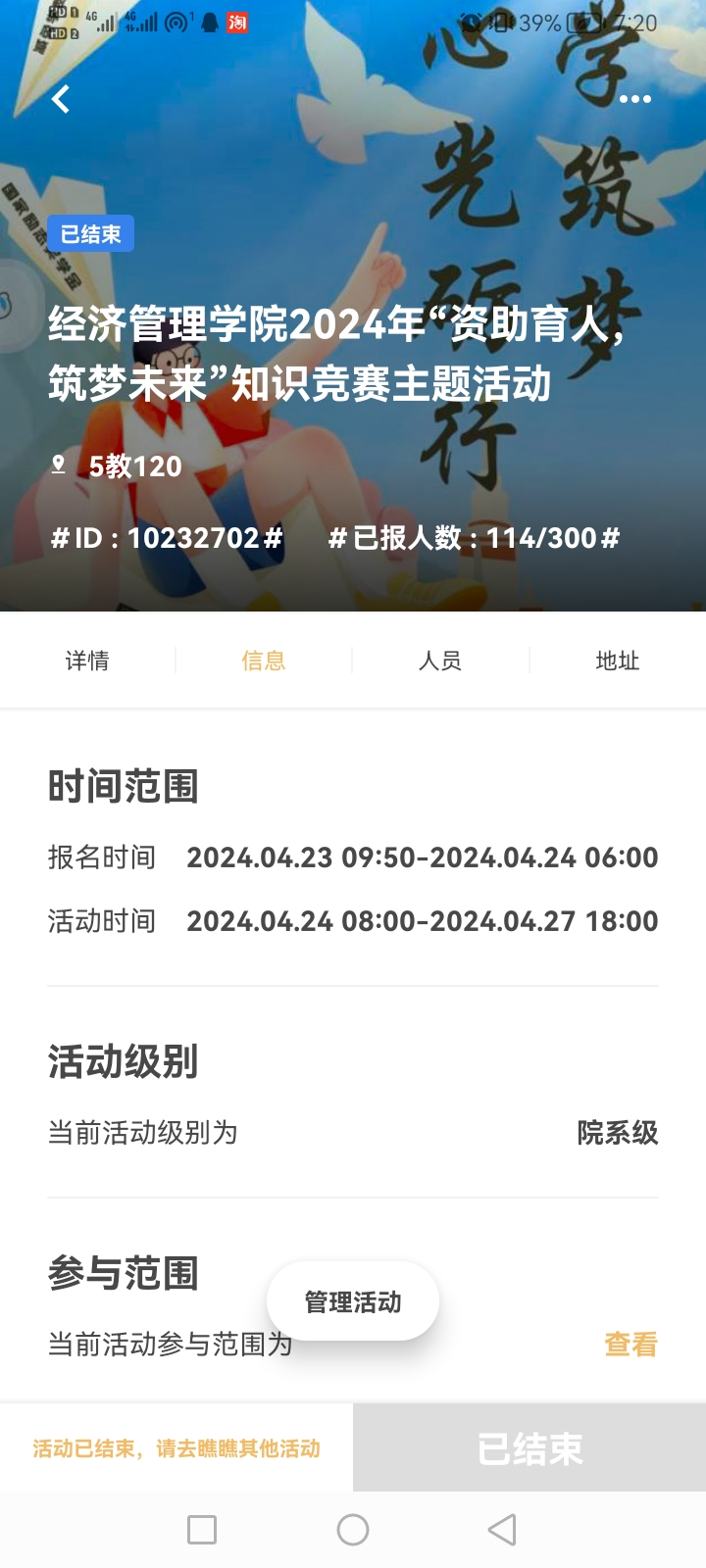Viewport: 706px width, 1568px height.
Task: Open recent apps from navigation bar
Action: pos(202,1530)
